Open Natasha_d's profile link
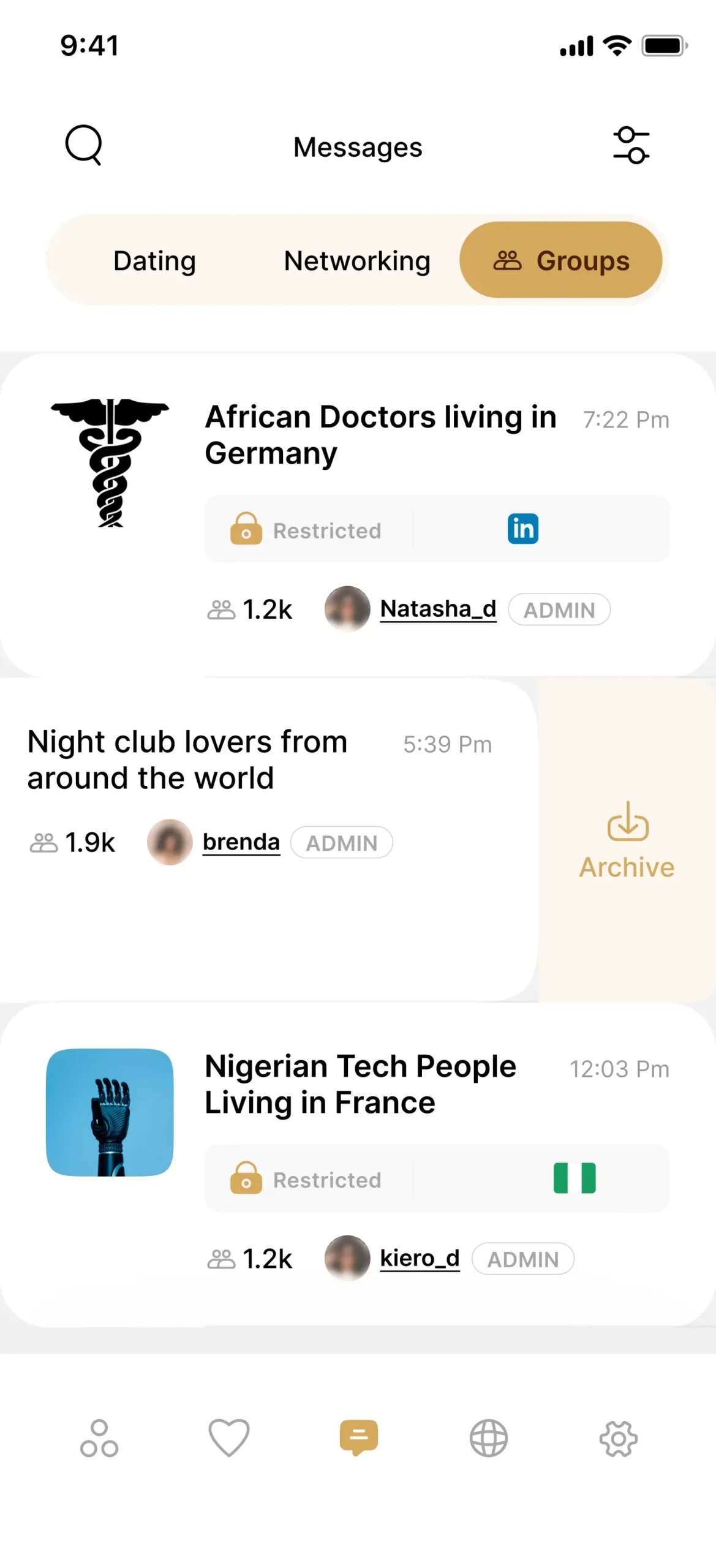This screenshot has height=1568, width=716. click(439, 609)
